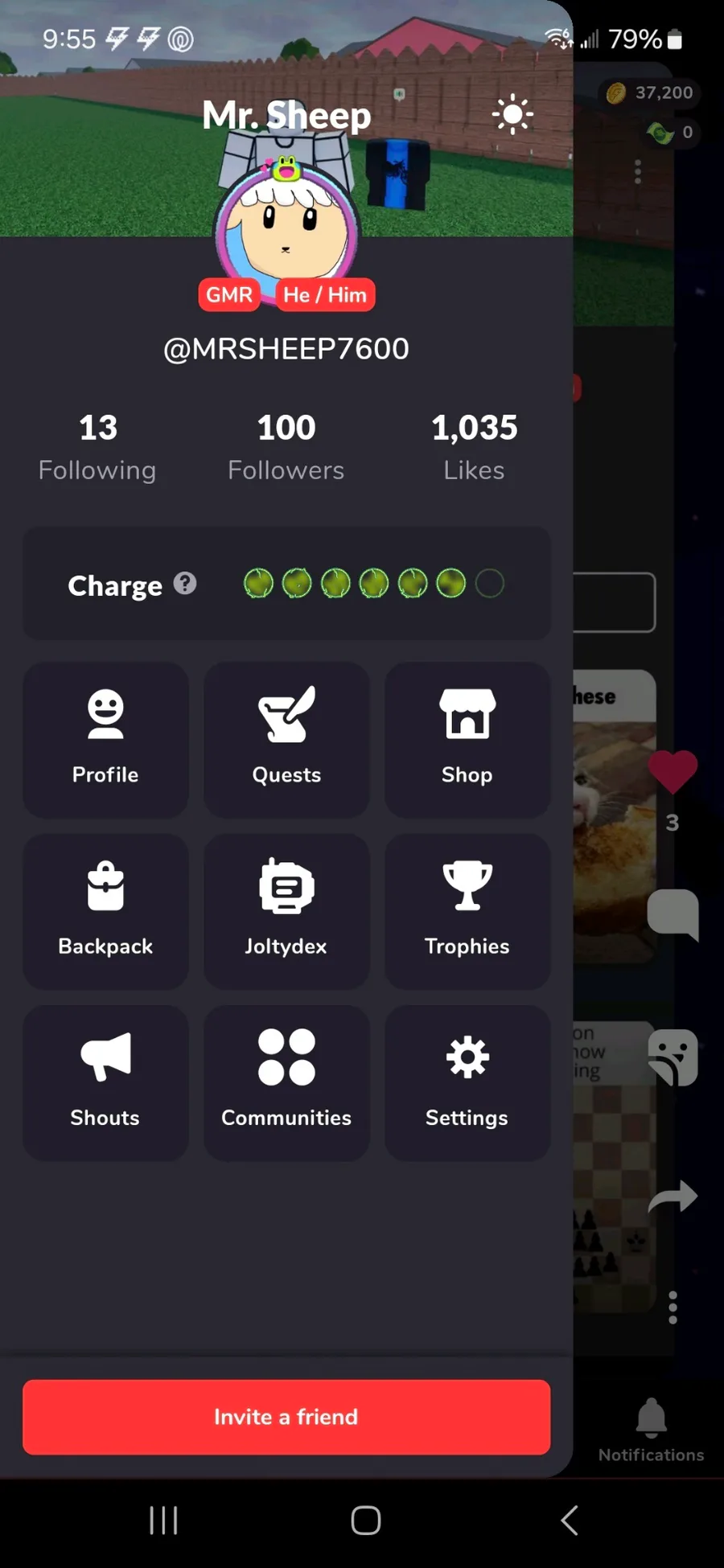This screenshot has height=1568, width=724.
Task: View Trophies
Action: pyautogui.click(x=467, y=911)
